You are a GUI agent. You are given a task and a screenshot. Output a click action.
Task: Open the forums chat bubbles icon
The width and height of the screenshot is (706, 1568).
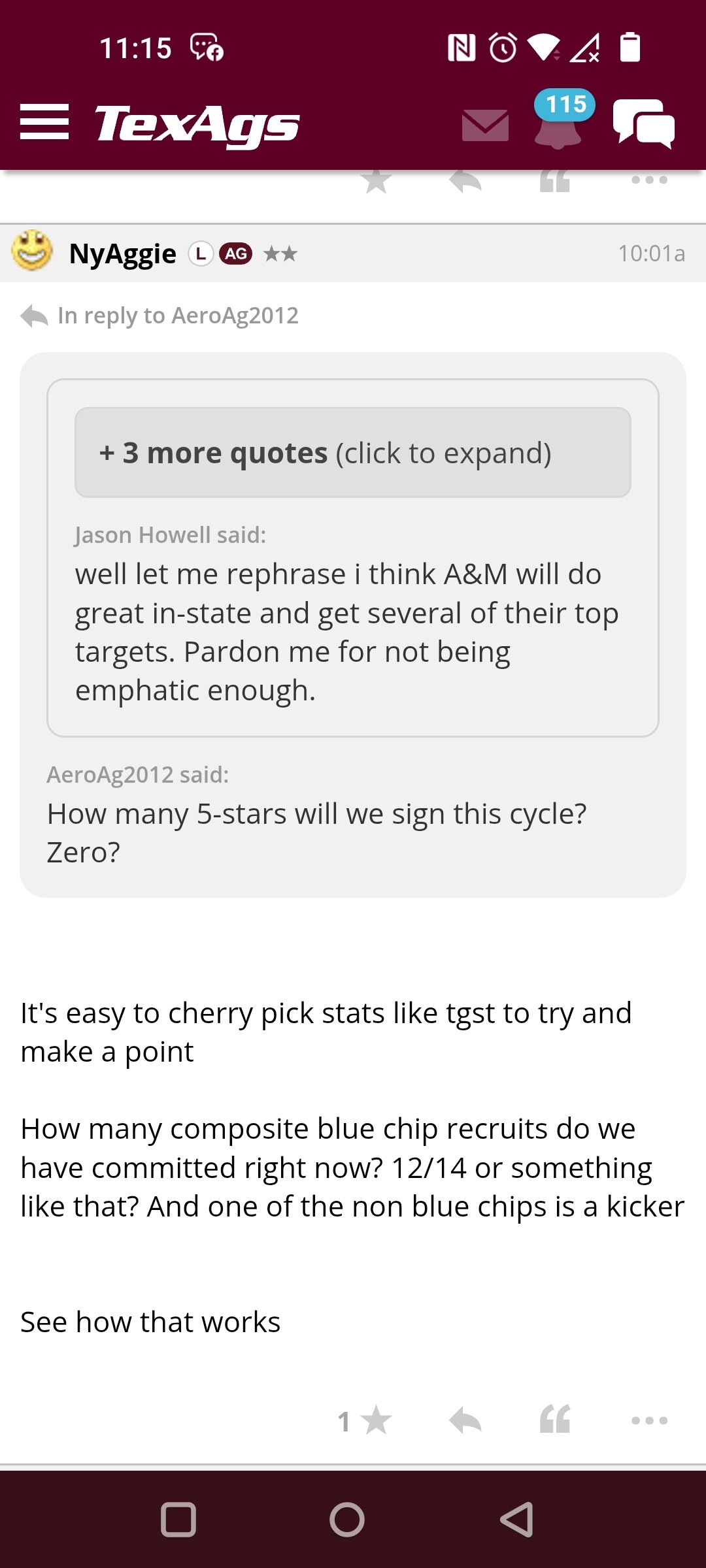[644, 123]
